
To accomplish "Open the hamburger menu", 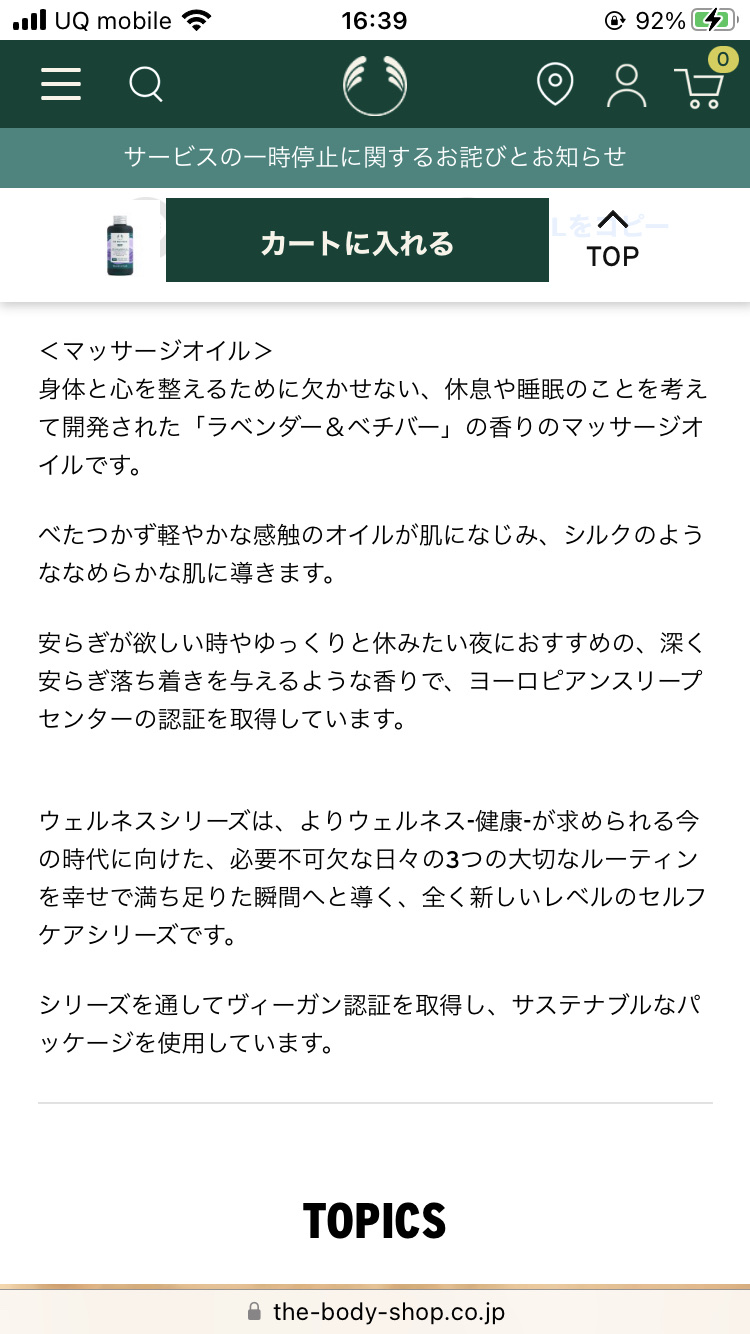I will point(61,85).
